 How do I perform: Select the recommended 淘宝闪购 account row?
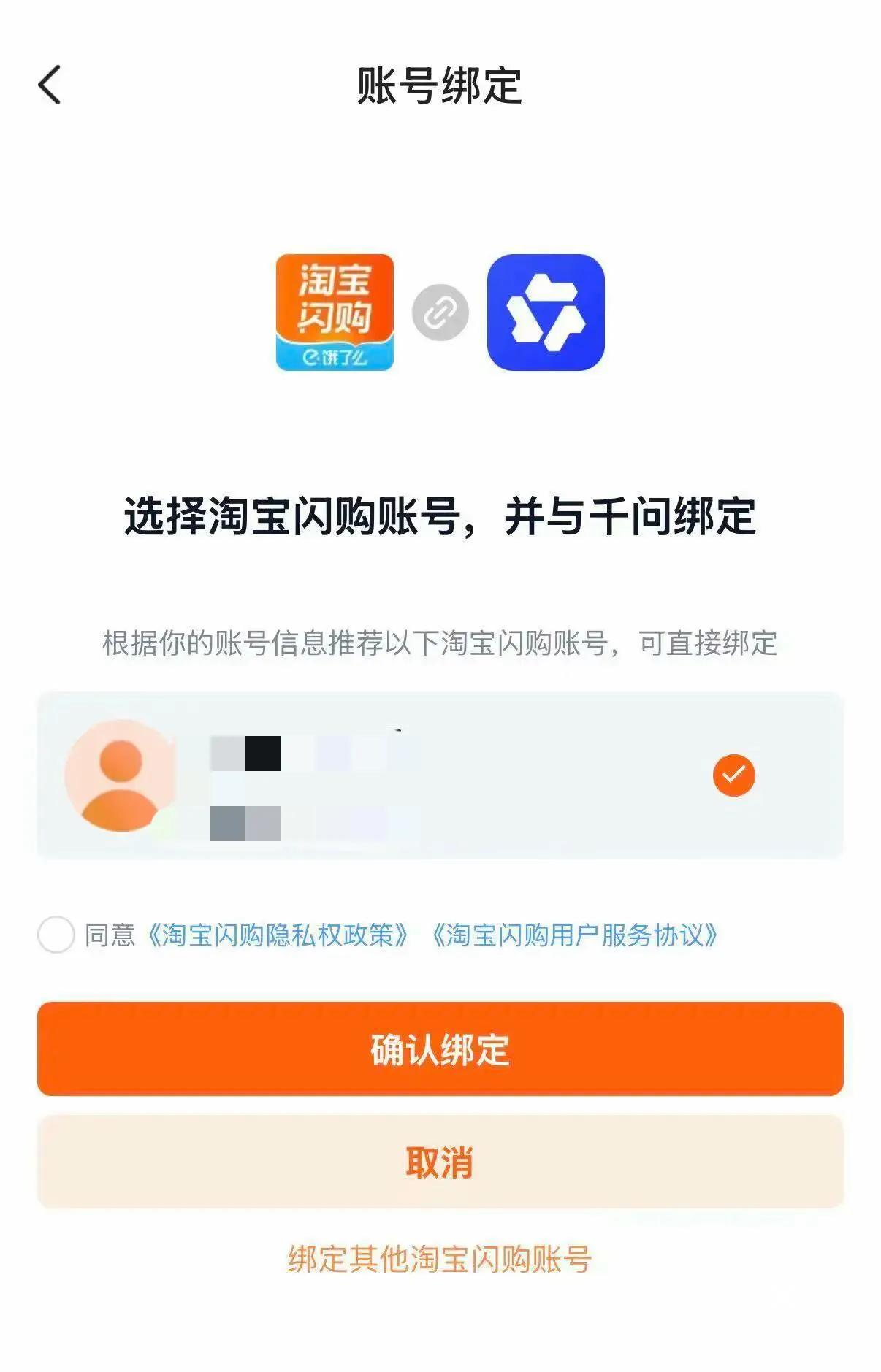point(440,775)
